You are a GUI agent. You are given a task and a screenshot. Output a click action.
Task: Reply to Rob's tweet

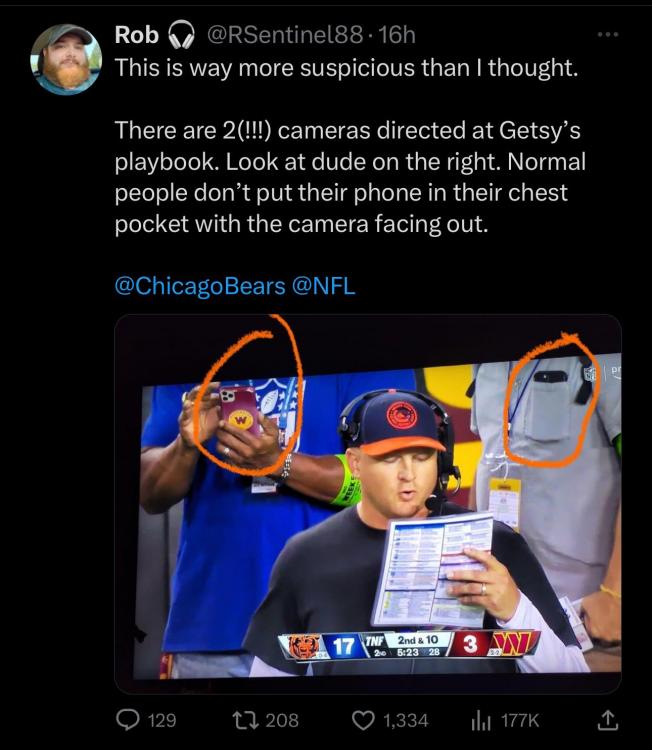coord(132,720)
